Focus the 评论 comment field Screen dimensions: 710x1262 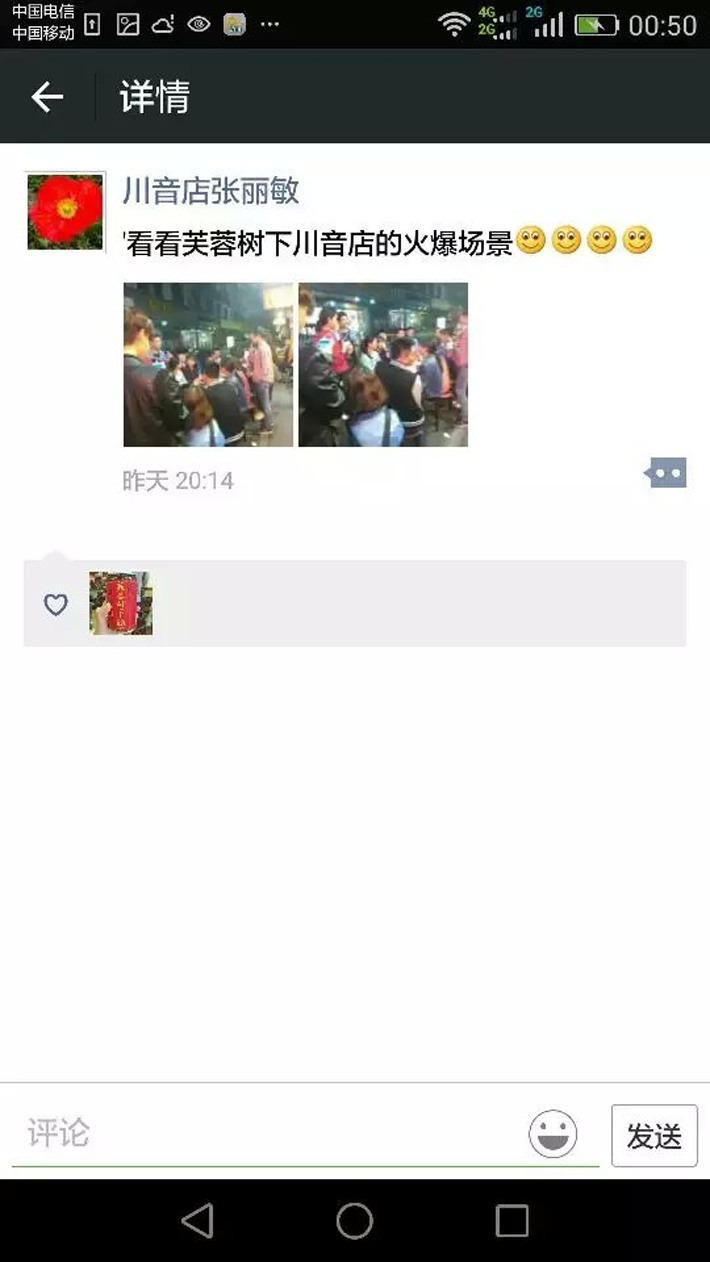tap(270, 1134)
